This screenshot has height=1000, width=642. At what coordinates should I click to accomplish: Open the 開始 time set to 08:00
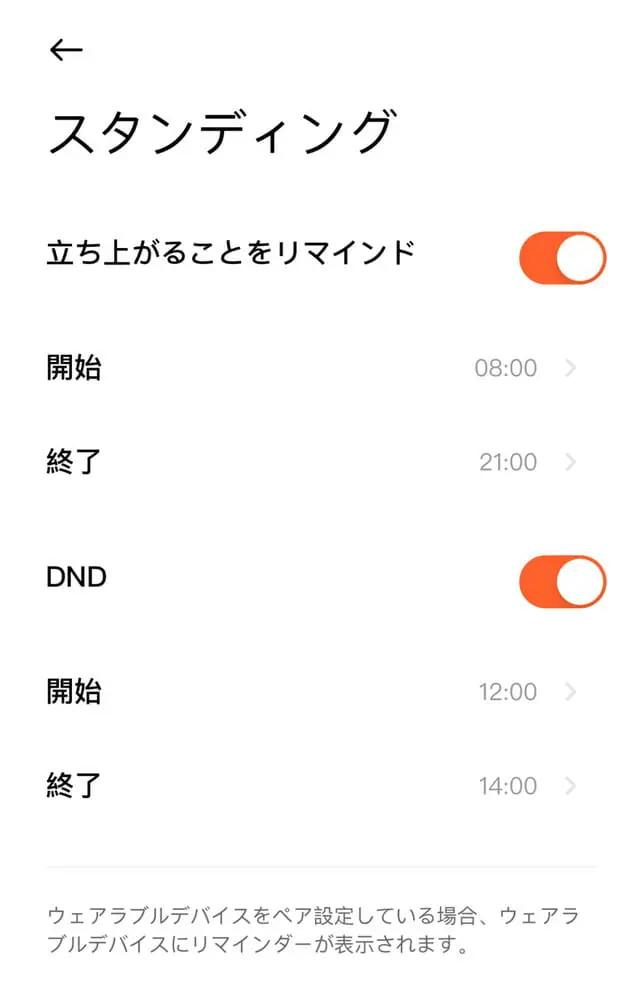[320, 368]
